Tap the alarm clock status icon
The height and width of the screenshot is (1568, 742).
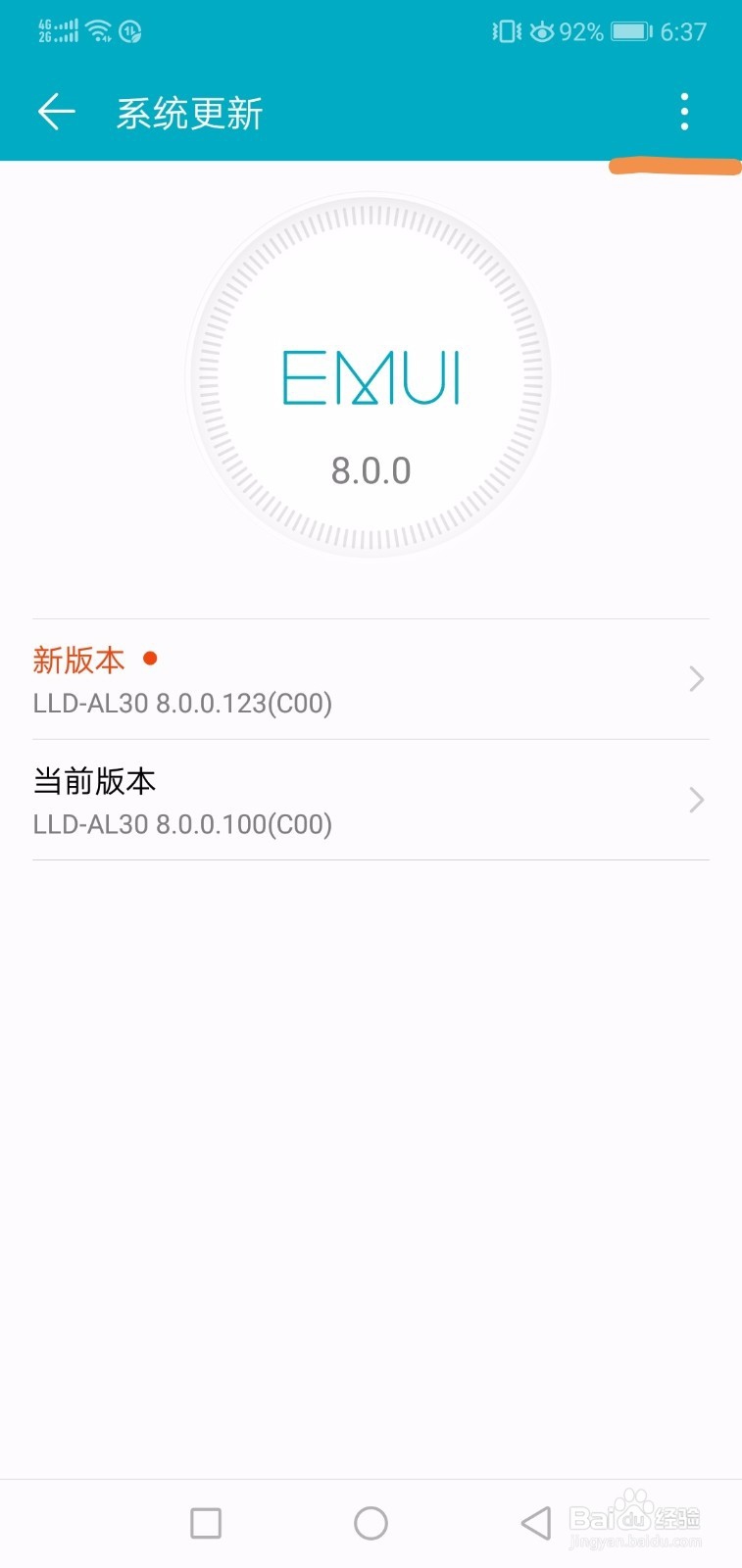coord(540,30)
